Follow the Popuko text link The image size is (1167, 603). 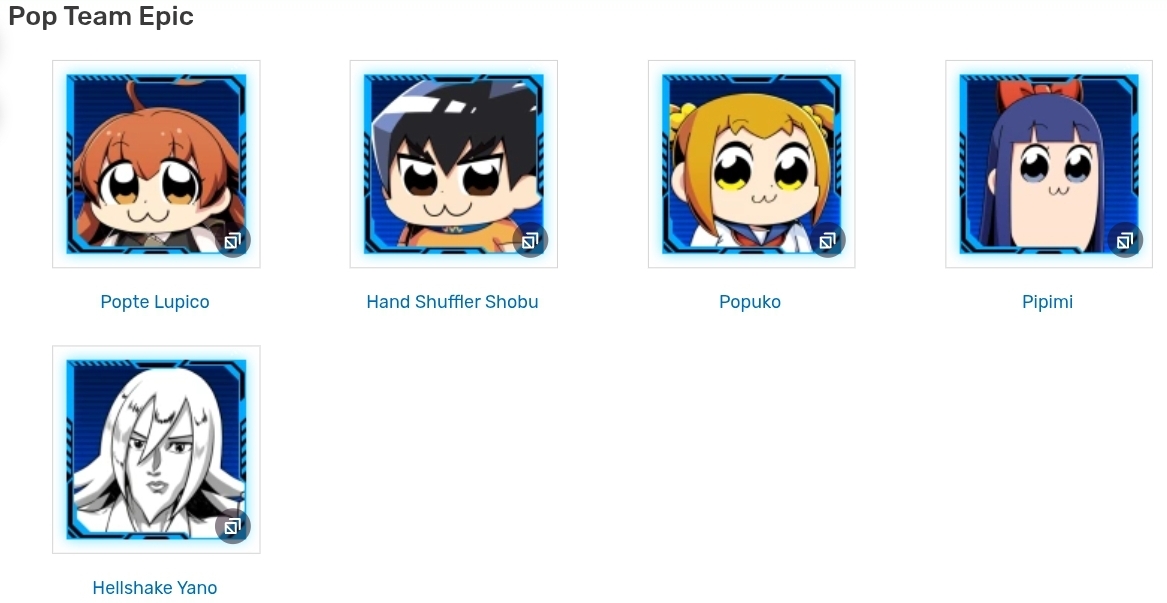coord(750,302)
